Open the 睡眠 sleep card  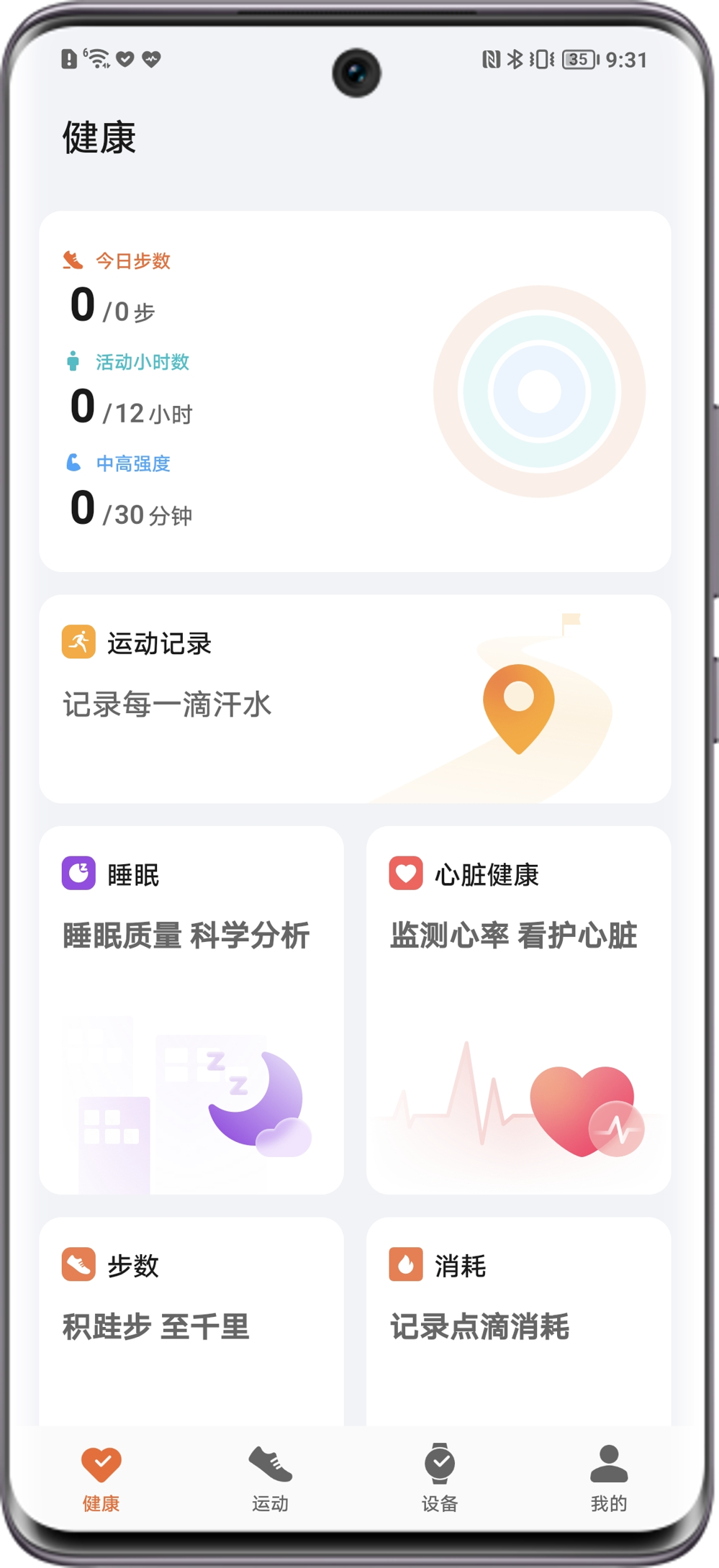[x=191, y=1009]
